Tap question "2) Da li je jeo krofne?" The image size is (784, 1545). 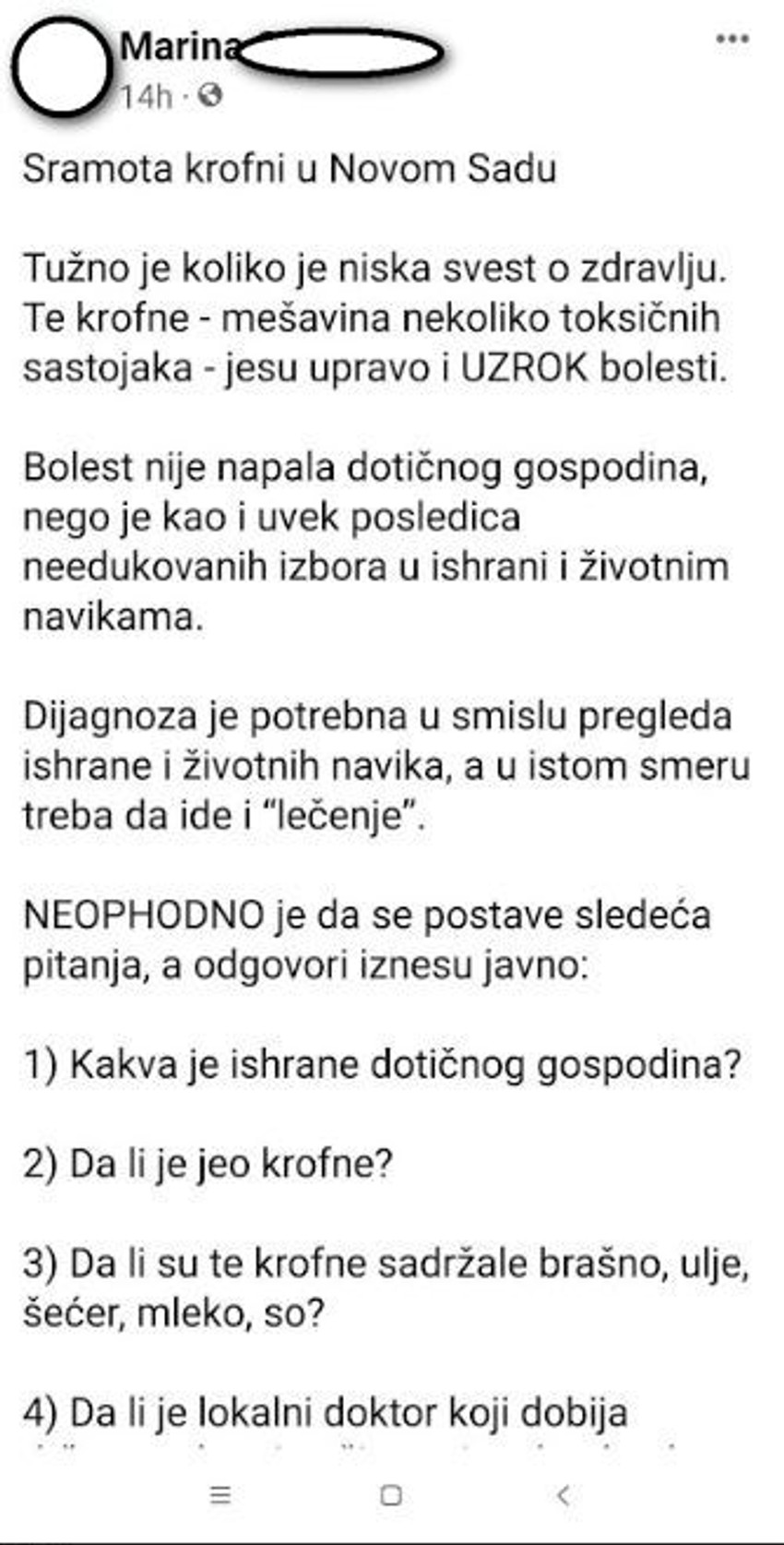click(208, 1159)
